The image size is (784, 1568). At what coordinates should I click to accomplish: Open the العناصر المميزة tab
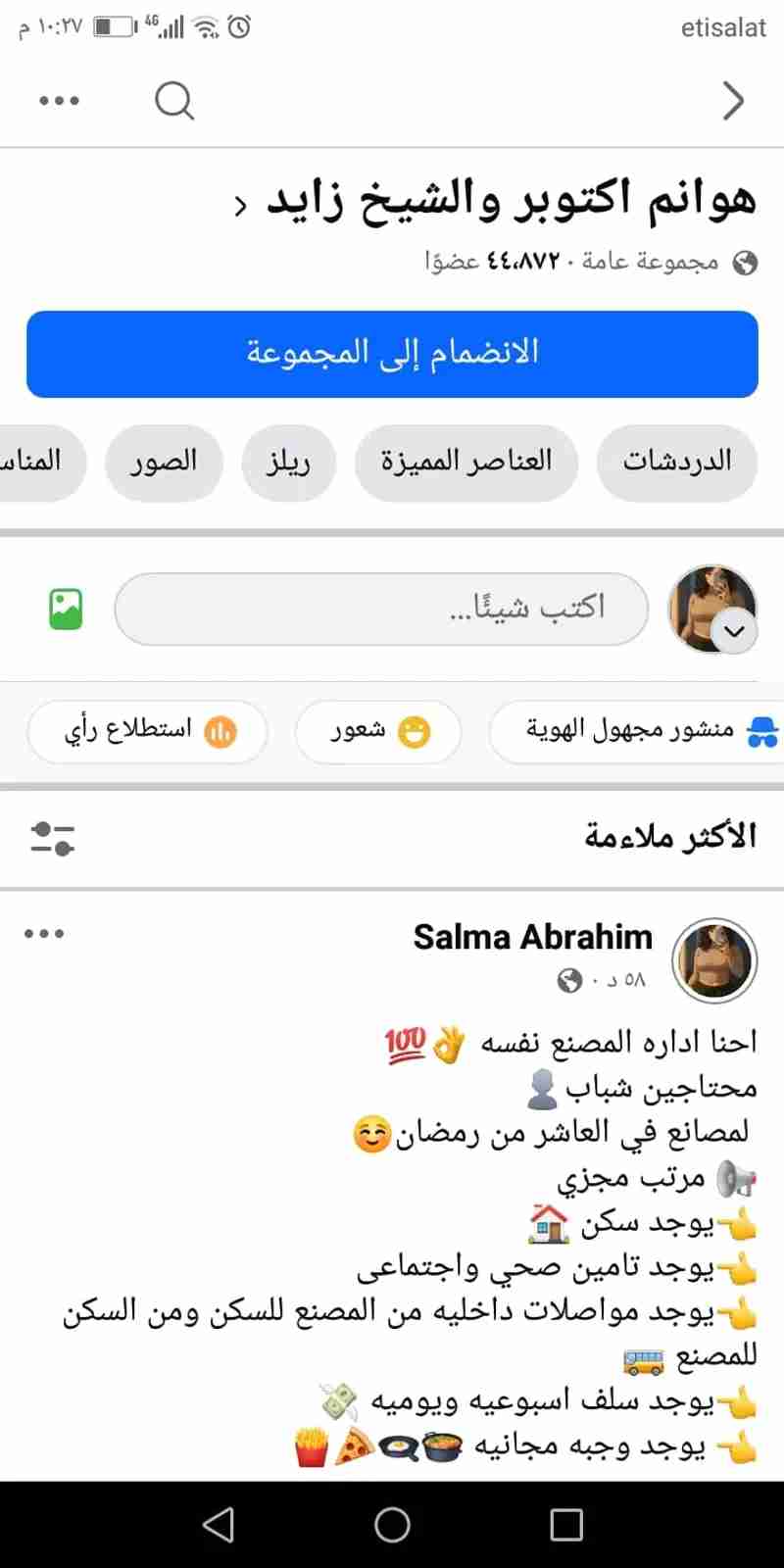(466, 462)
